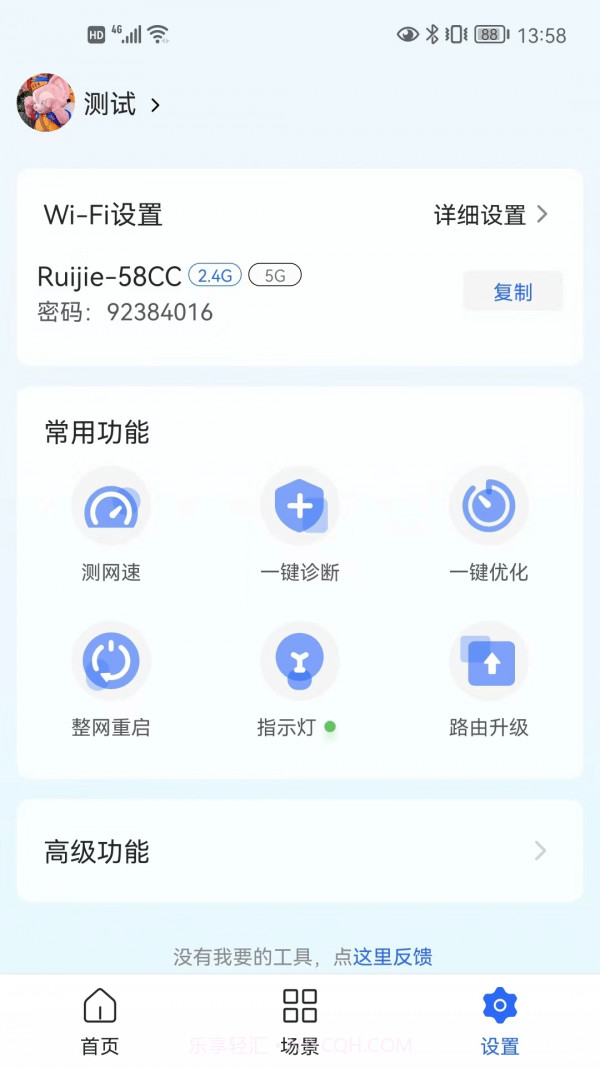Switch to the 场景 tab
The image size is (600, 1067).
(300, 1021)
